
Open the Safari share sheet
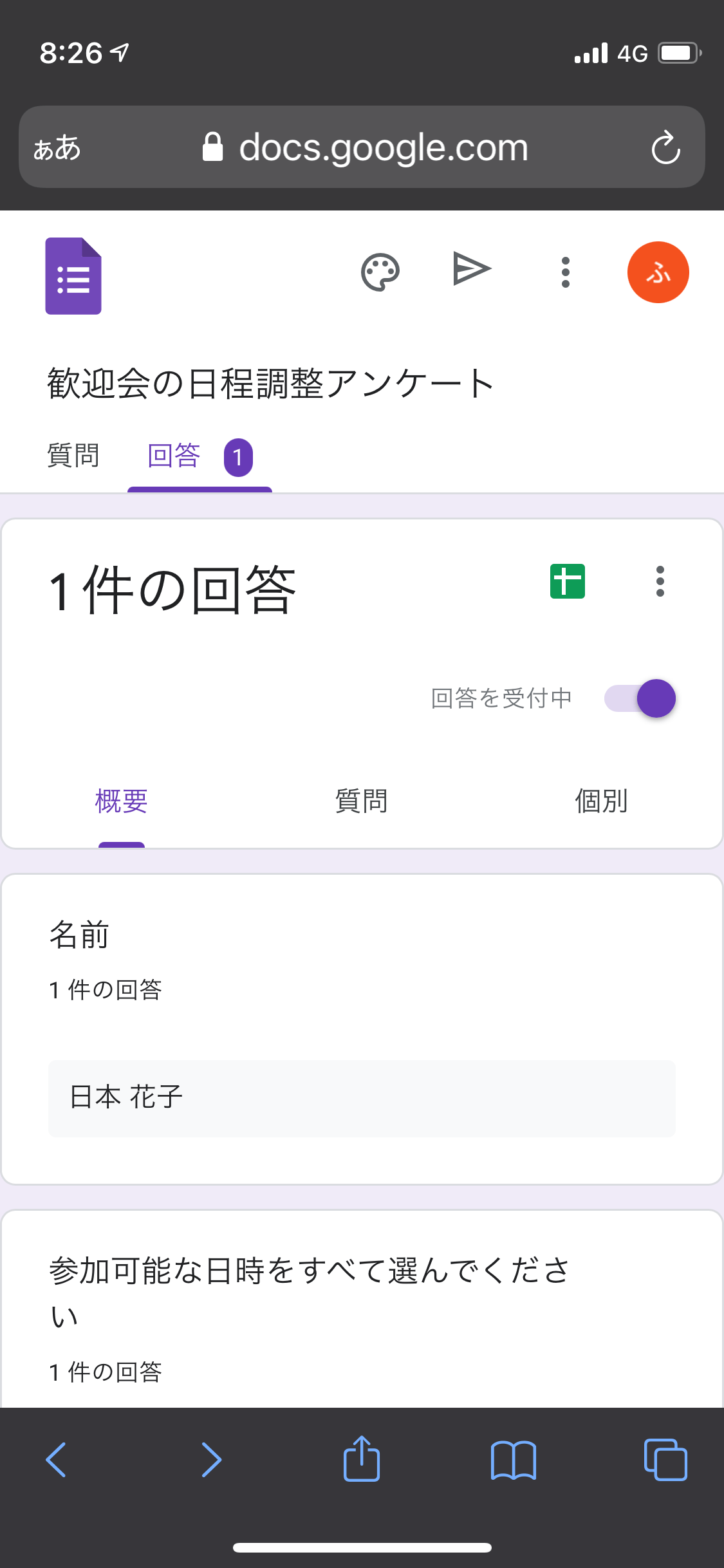point(362,1459)
